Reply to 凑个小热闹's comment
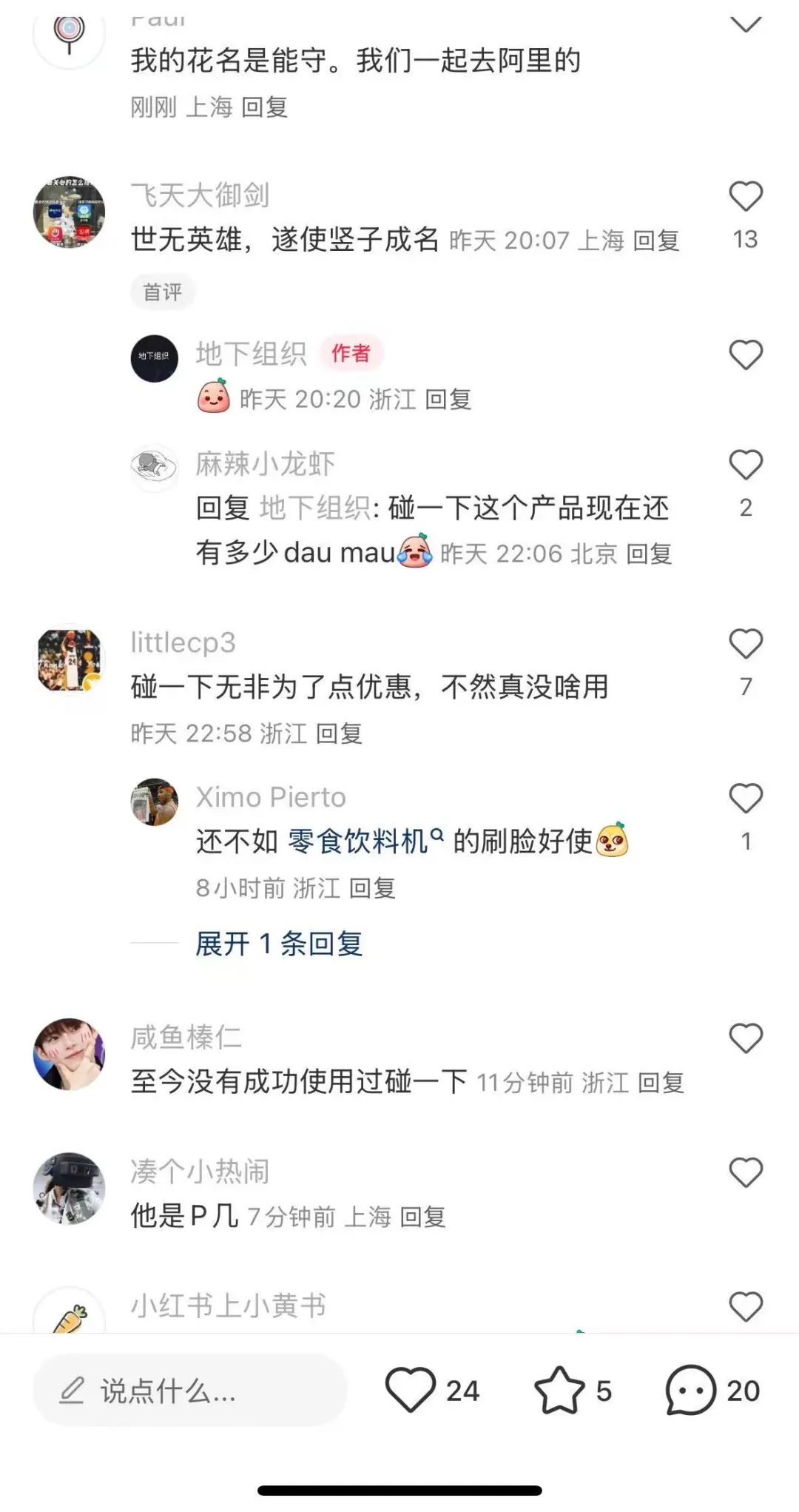The height and width of the screenshot is (1512, 799). pyautogui.click(x=422, y=1217)
